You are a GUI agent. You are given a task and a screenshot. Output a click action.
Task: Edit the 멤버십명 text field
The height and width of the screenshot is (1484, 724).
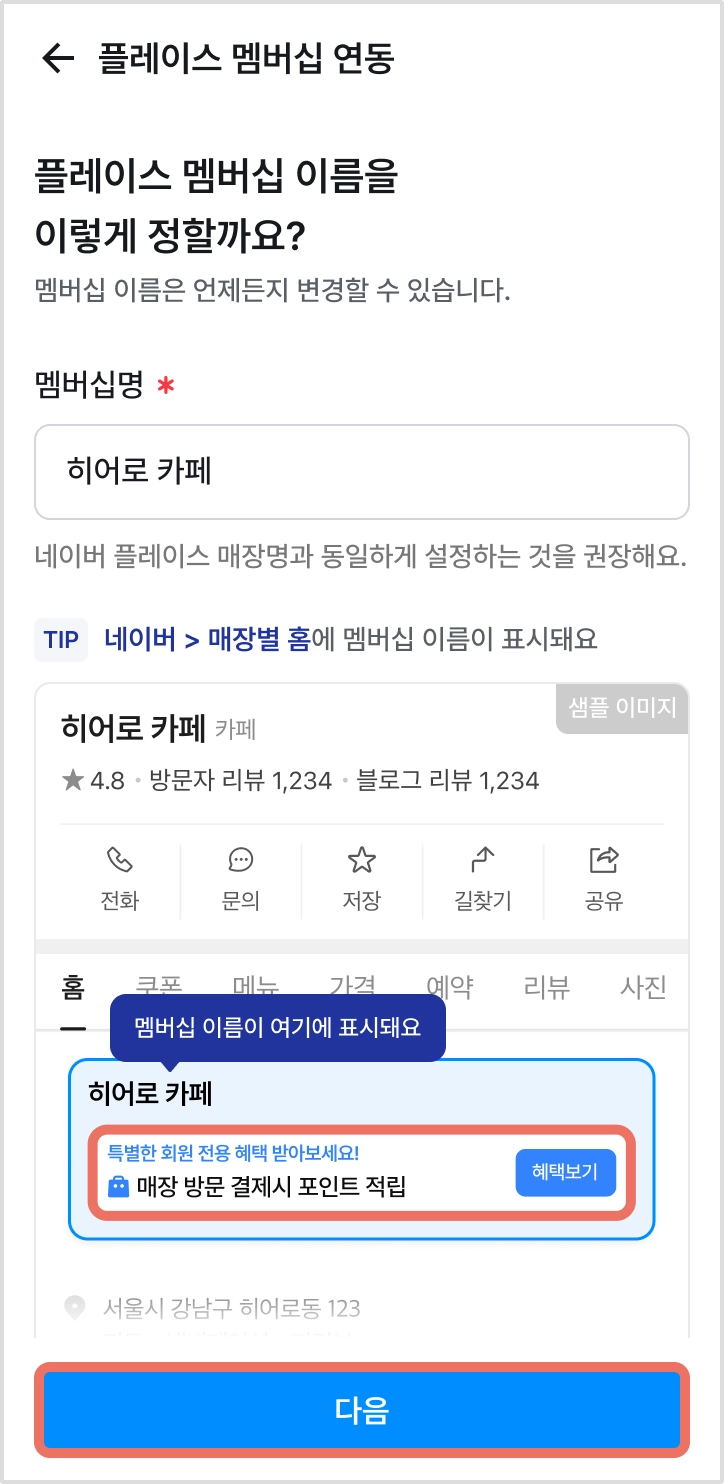pyautogui.click(x=362, y=472)
